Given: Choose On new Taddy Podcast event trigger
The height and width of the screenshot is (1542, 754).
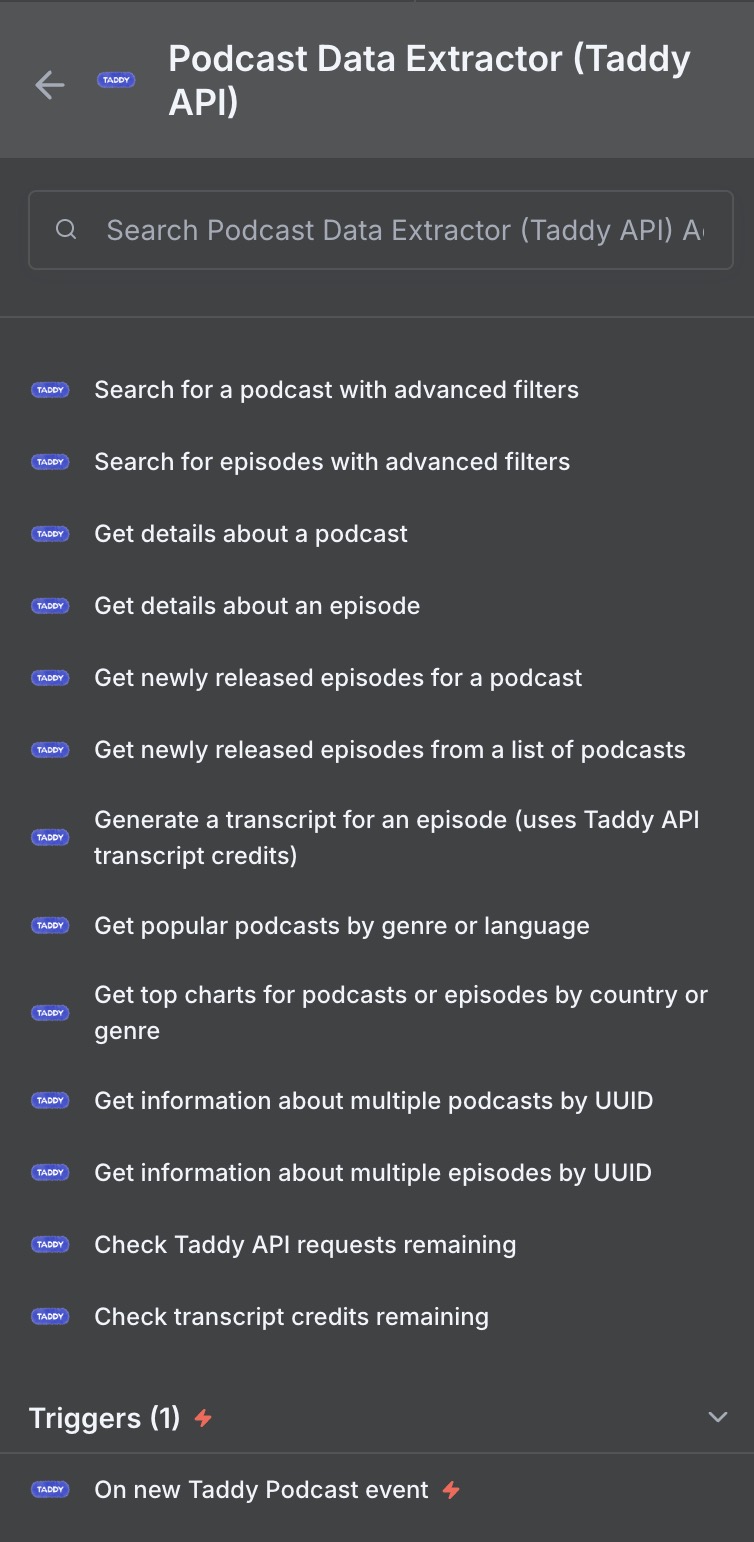Looking at the screenshot, I should tap(261, 1490).
